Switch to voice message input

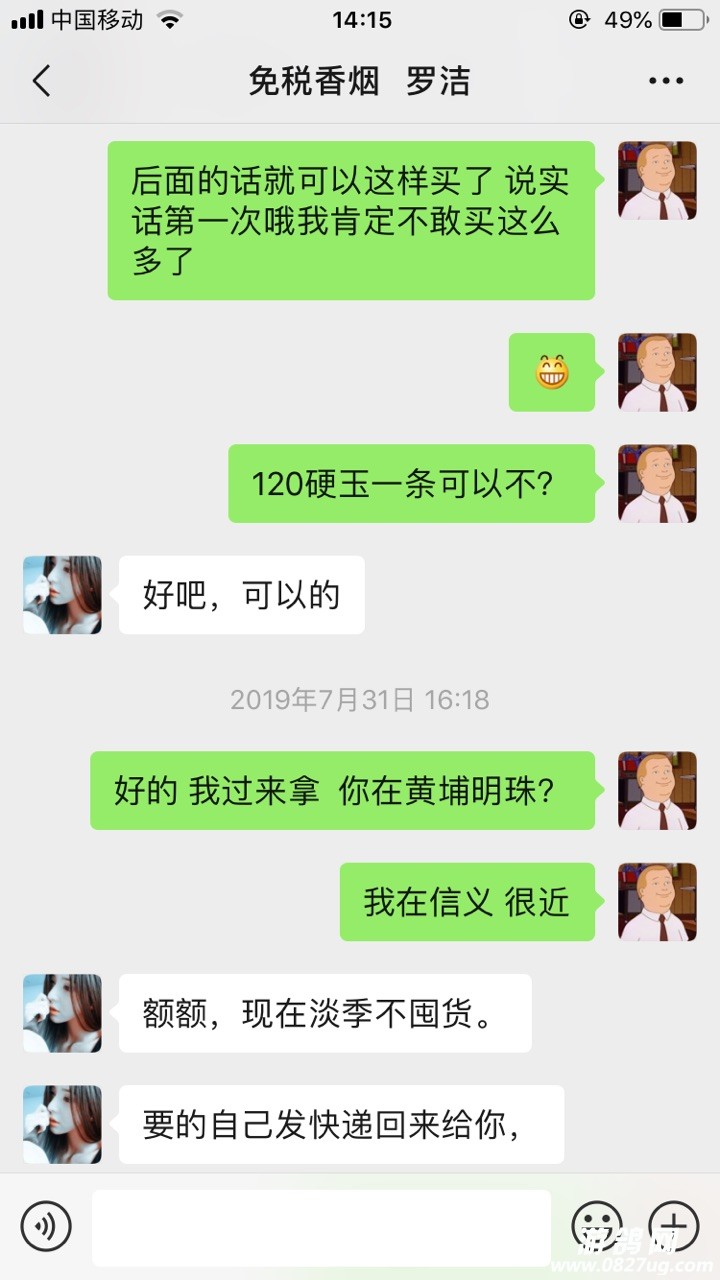[46, 1225]
